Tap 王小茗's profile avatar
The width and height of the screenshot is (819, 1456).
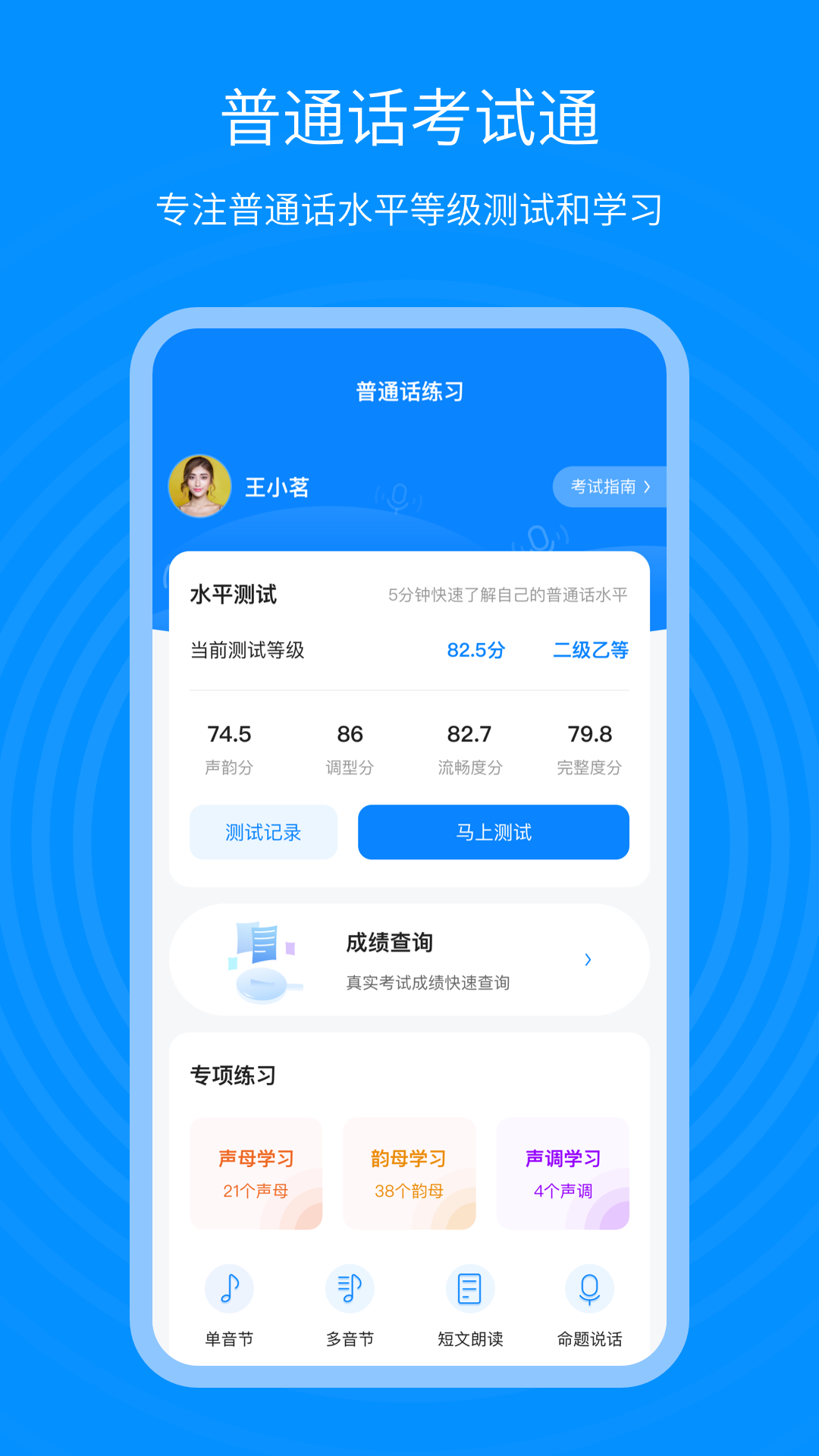tap(200, 485)
